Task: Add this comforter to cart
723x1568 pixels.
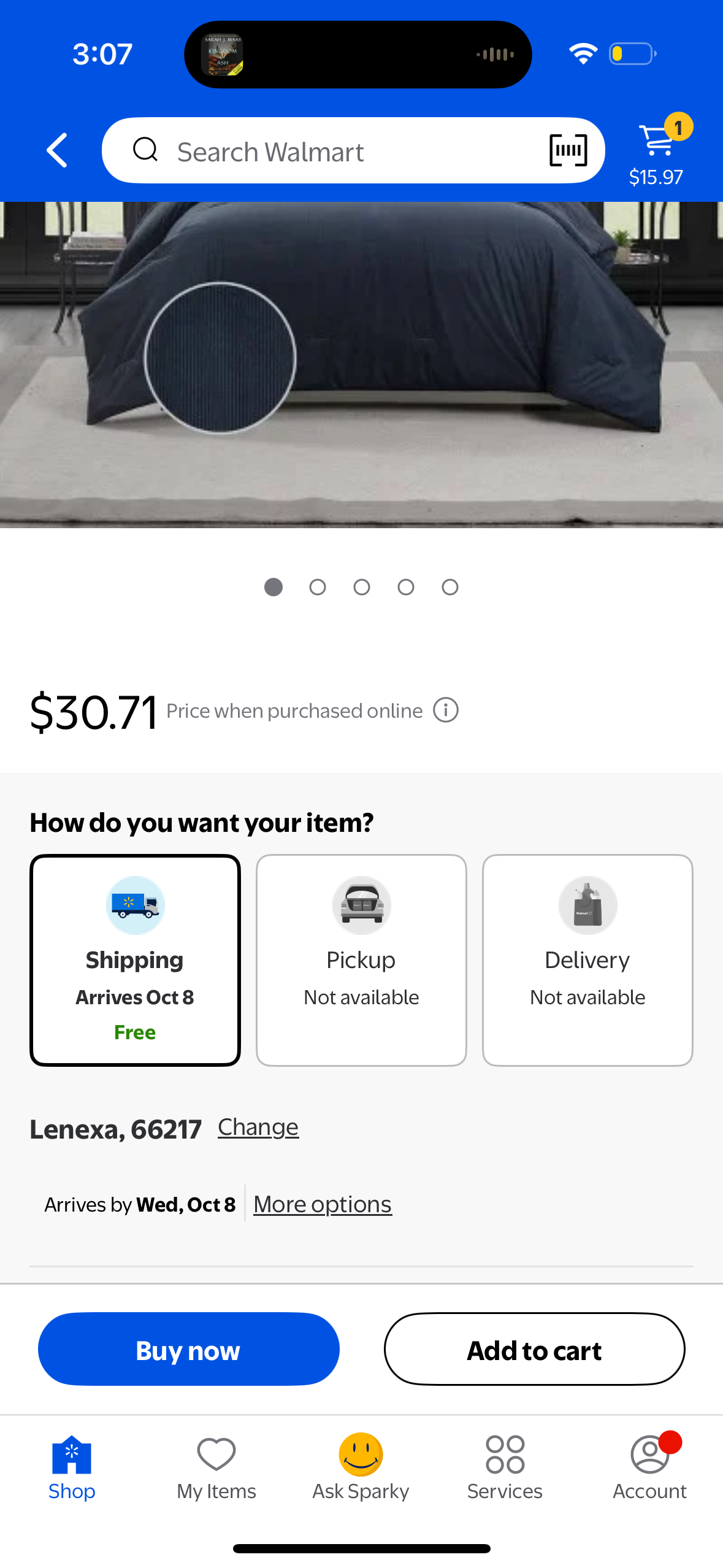Action: (x=534, y=1349)
